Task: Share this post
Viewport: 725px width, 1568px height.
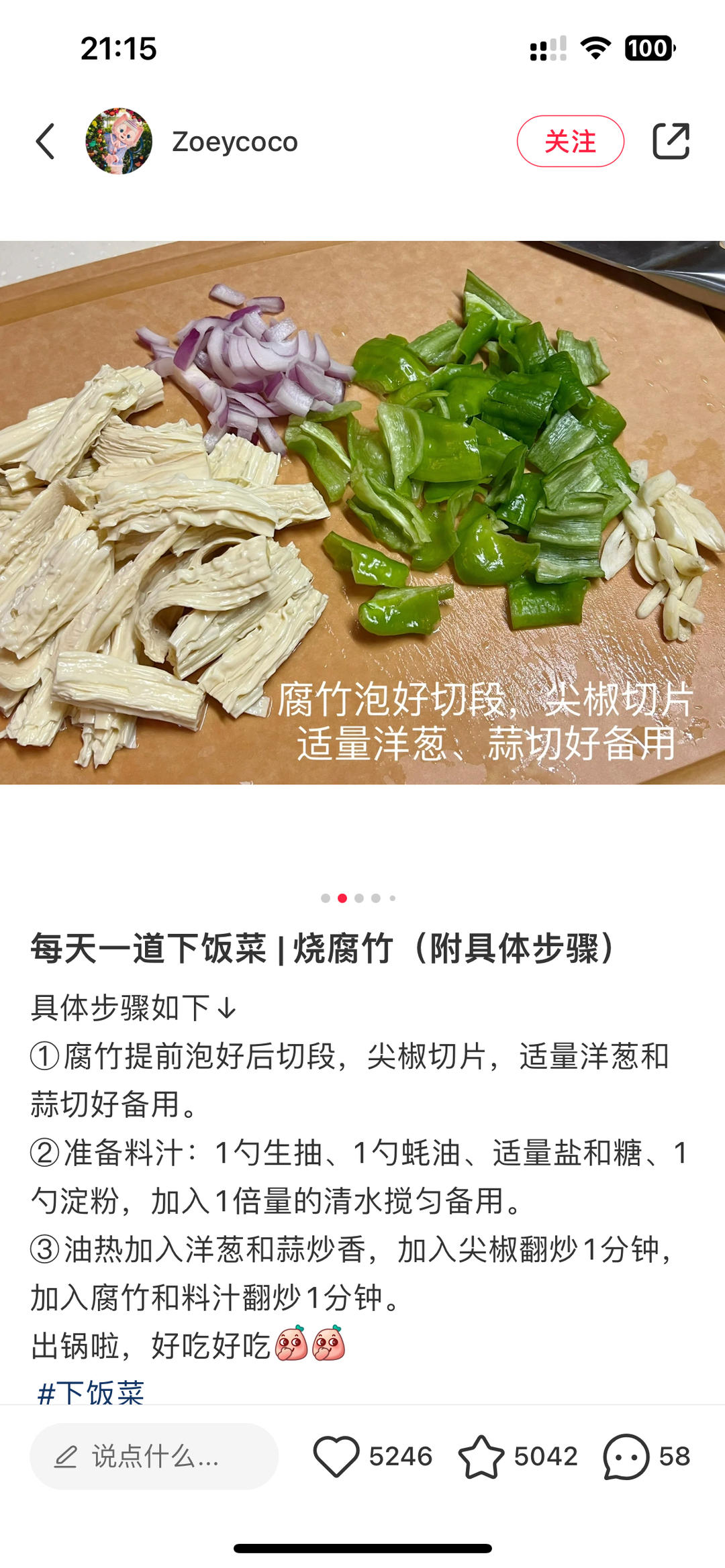Action: click(671, 142)
